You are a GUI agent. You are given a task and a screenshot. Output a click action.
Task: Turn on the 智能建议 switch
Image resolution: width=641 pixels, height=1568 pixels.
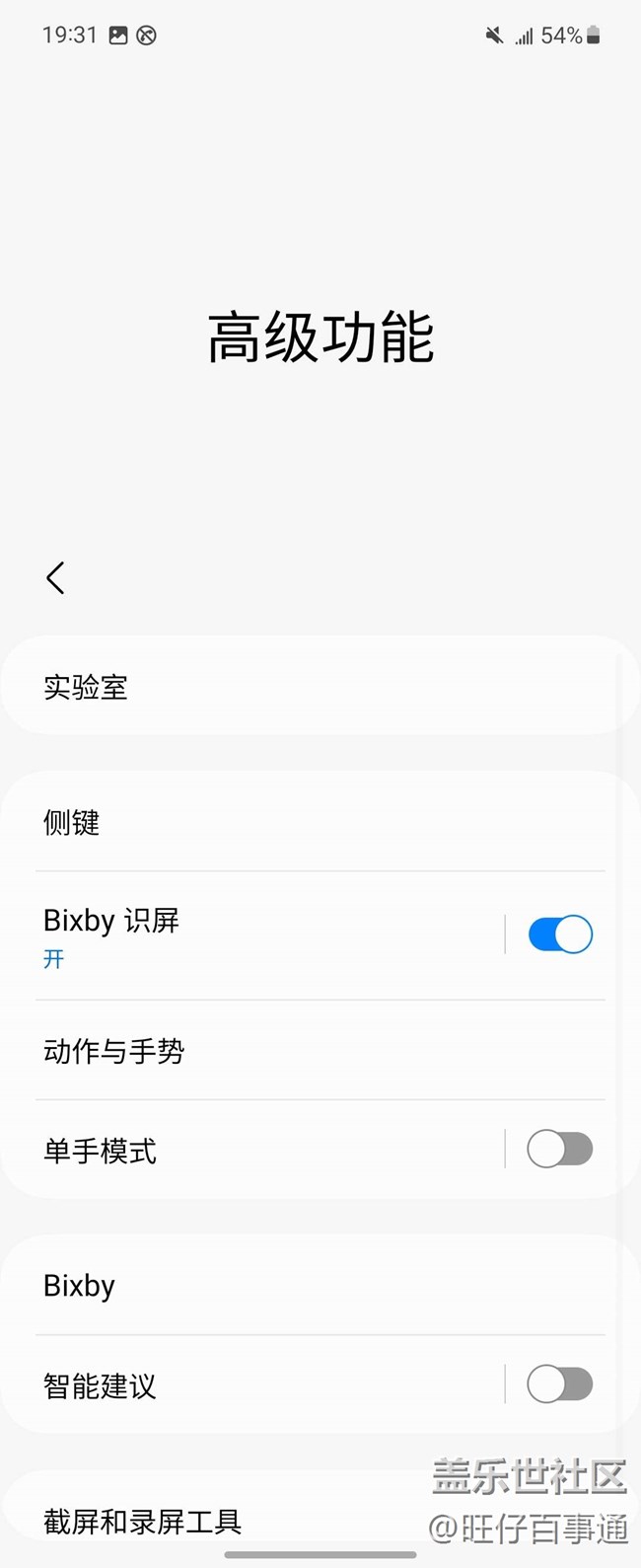click(559, 1384)
